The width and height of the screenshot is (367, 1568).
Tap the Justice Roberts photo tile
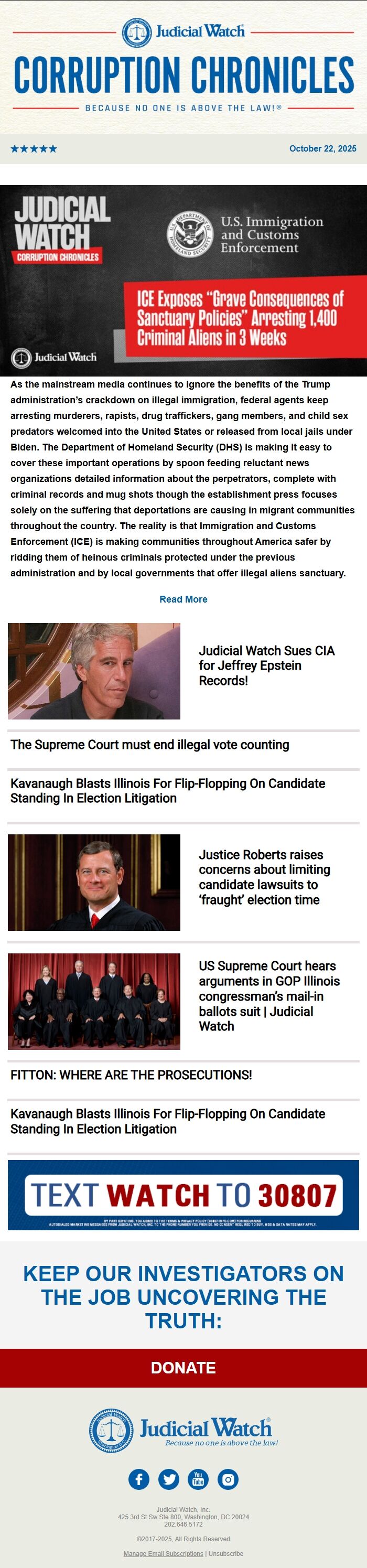pyautogui.click(x=94, y=882)
